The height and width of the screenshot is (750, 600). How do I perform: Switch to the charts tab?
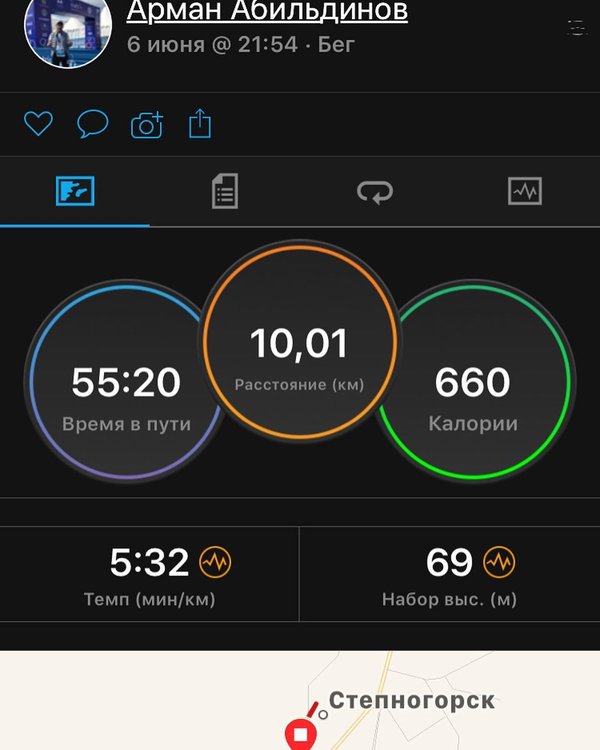tap(524, 191)
